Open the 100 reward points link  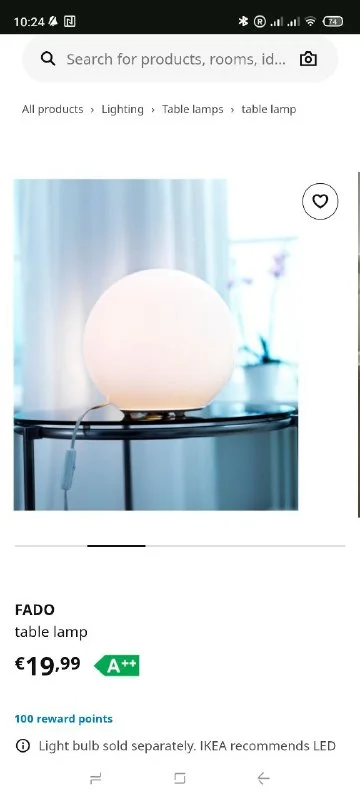click(x=64, y=719)
